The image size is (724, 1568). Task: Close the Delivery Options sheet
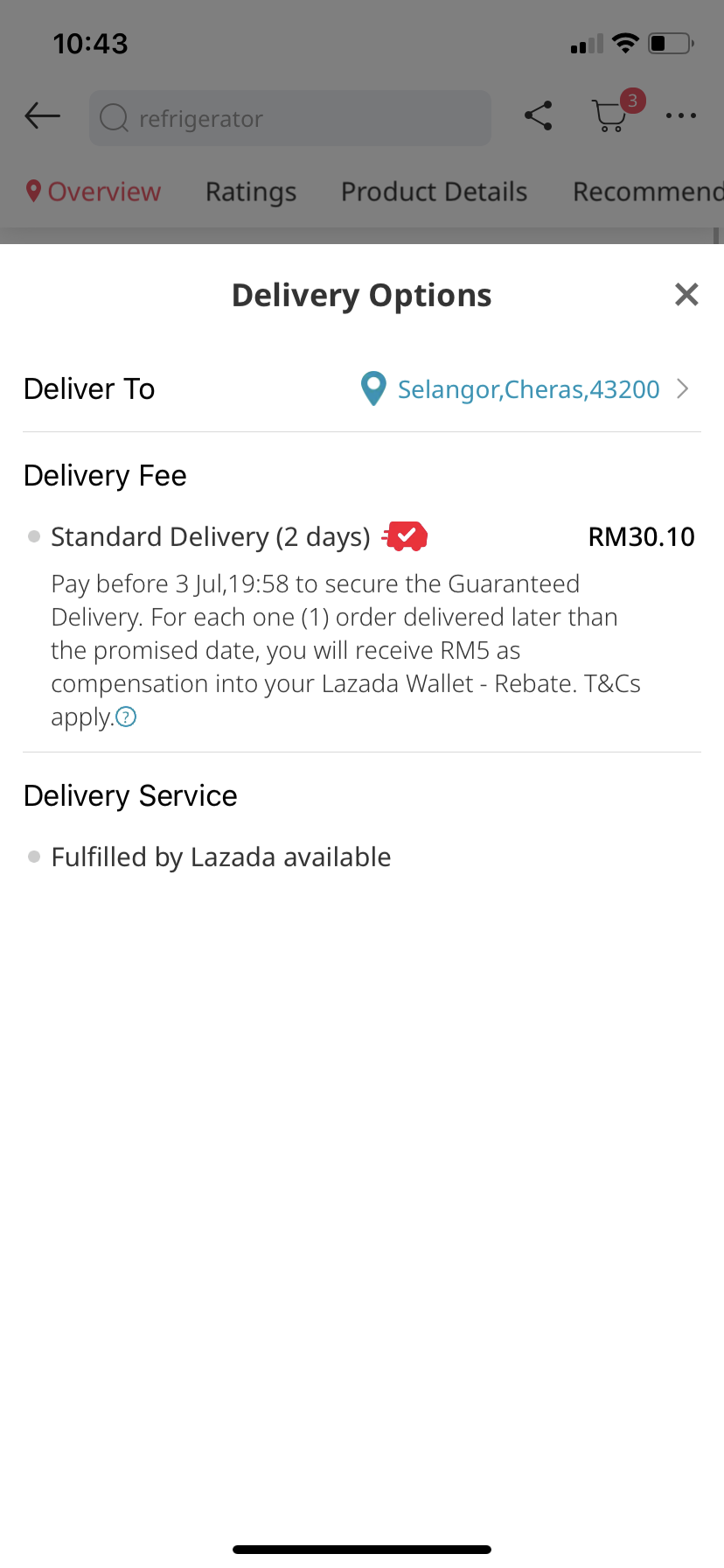coord(686,295)
